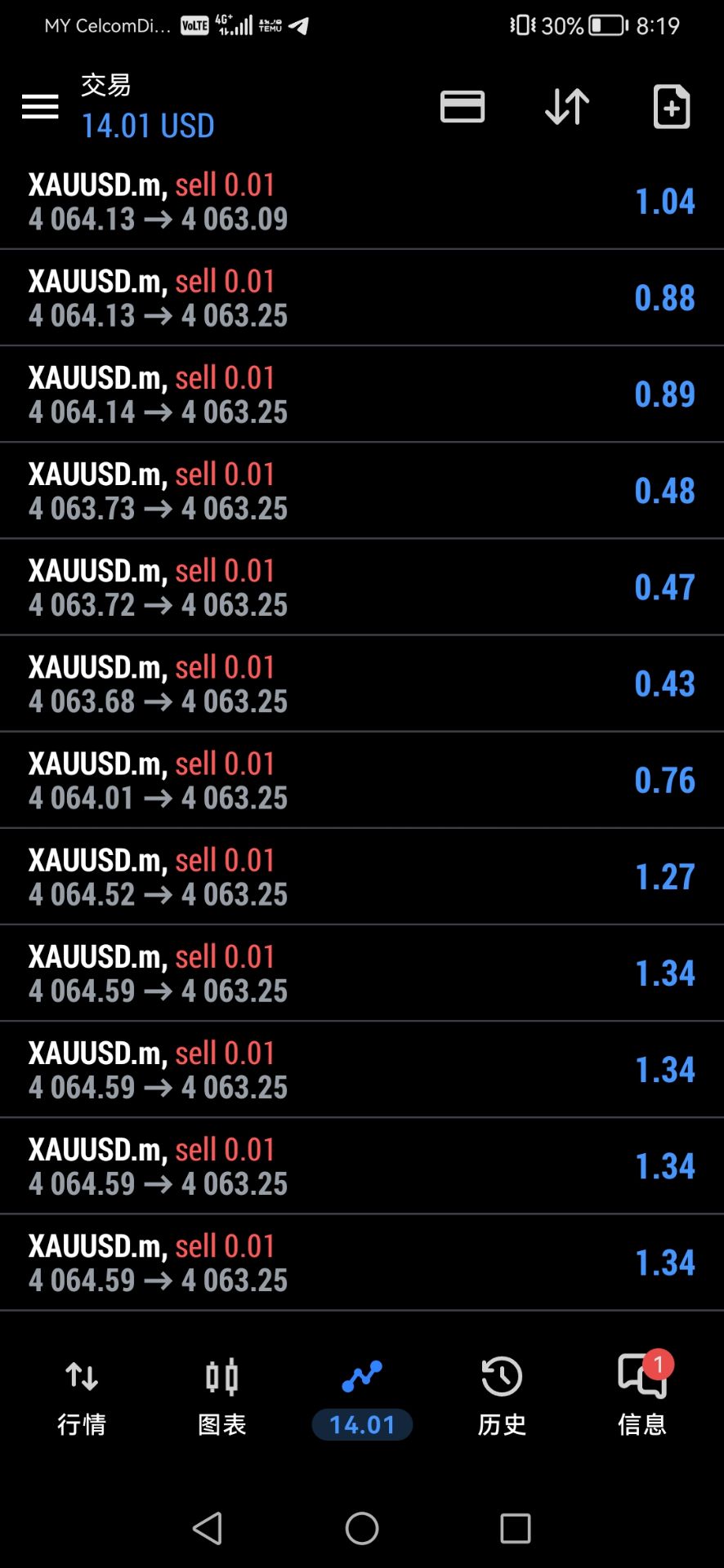724x1568 pixels.
Task: Switch to the 图表 chart tab
Action: 222,1398
